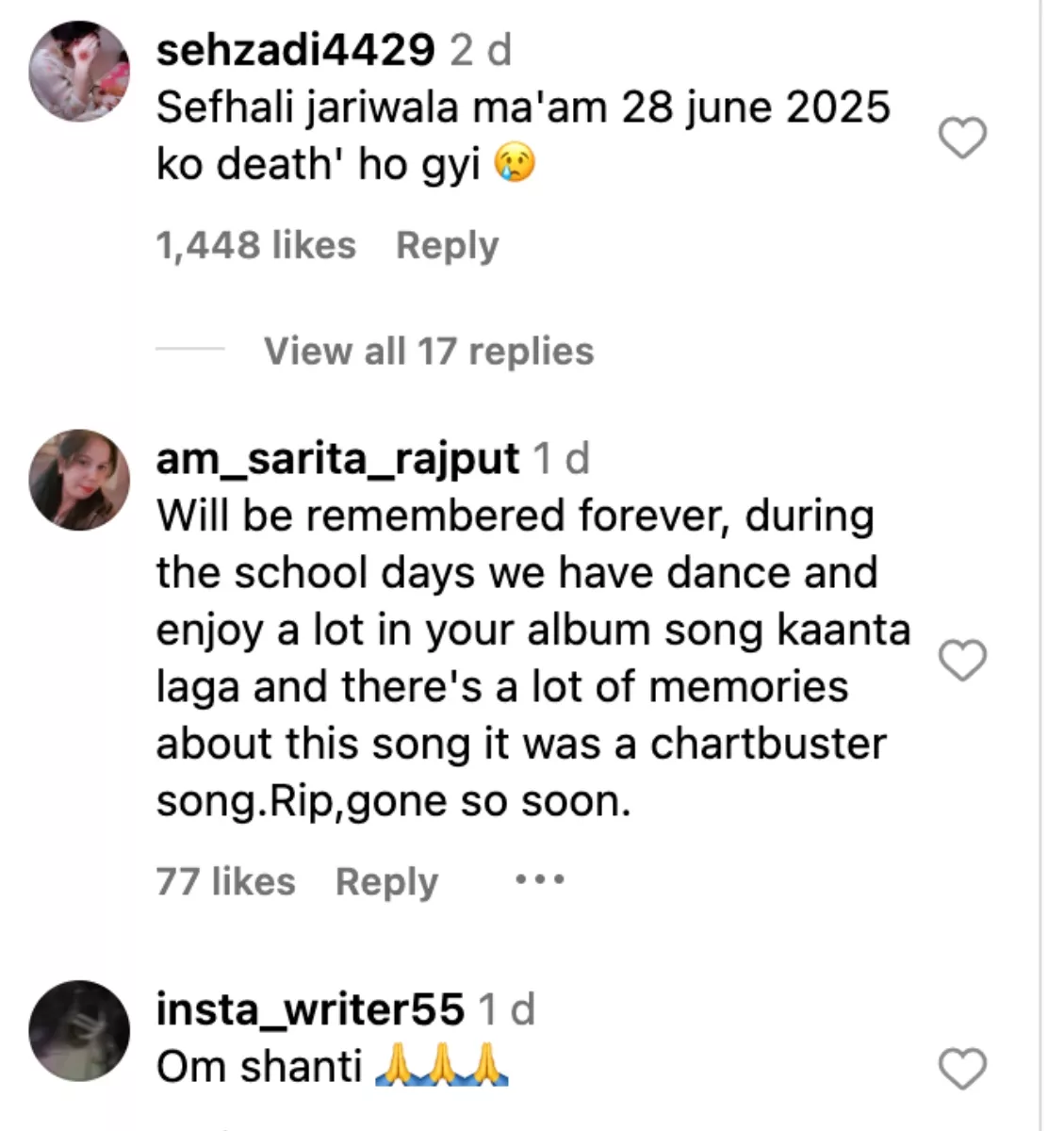Image resolution: width=1064 pixels, height=1131 pixels.
Task: Open insta_writer55's profile via username
Action: 310,1009
